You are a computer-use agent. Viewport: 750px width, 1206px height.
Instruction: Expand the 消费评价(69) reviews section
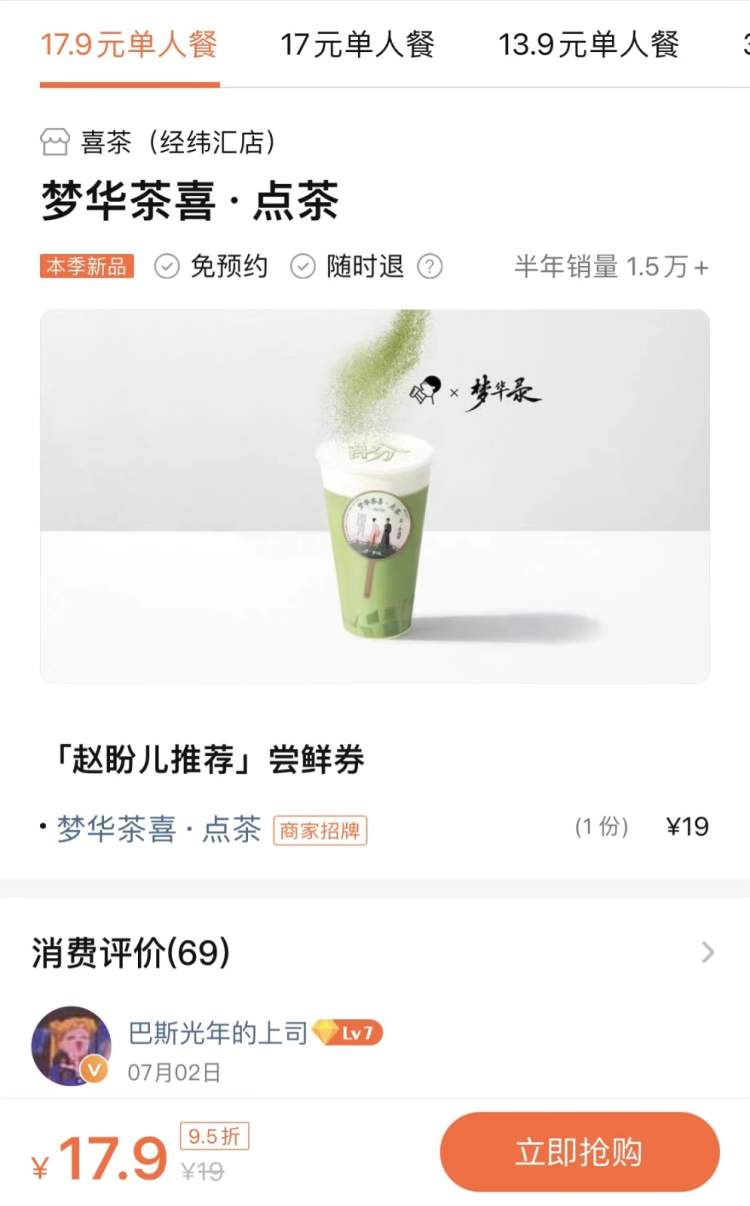(x=707, y=952)
